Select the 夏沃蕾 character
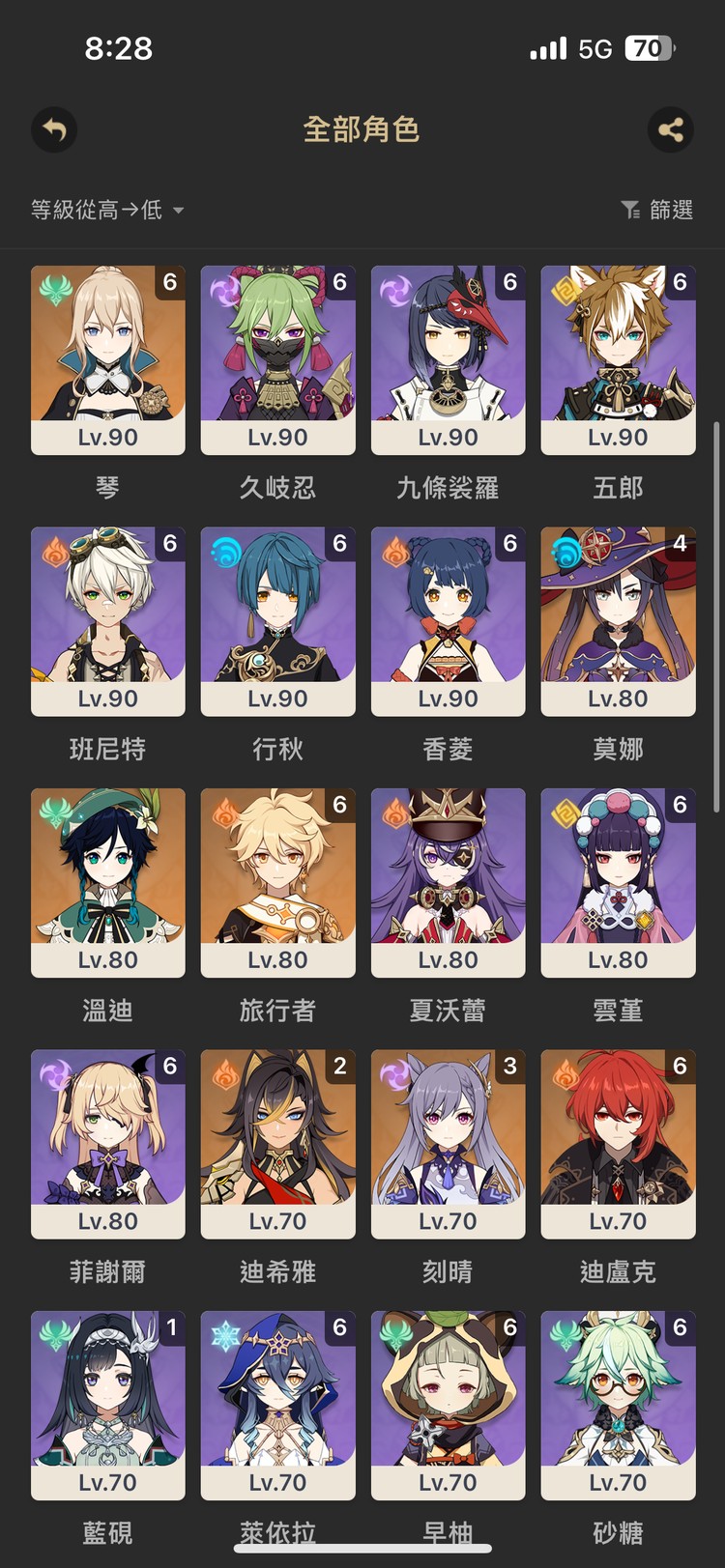 [448, 882]
